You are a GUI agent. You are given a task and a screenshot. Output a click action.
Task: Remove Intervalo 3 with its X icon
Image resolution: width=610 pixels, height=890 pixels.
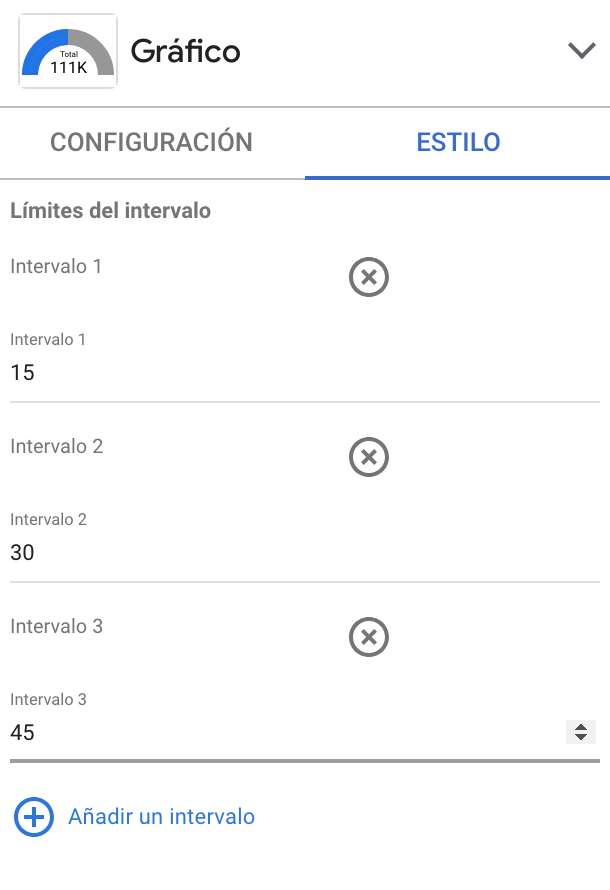[x=369, y=637]
